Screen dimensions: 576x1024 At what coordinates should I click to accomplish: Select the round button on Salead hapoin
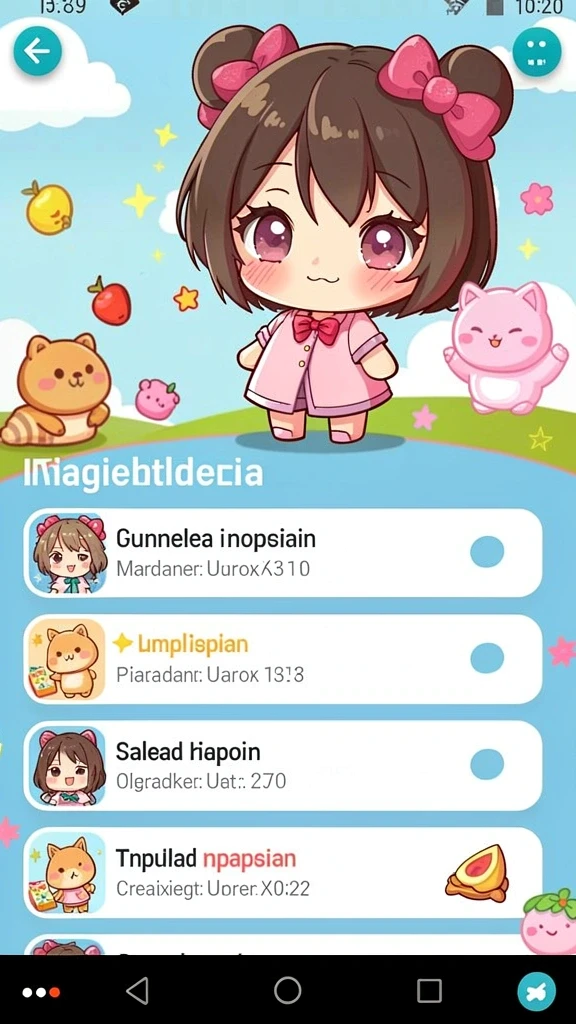[x=487, y=764]
